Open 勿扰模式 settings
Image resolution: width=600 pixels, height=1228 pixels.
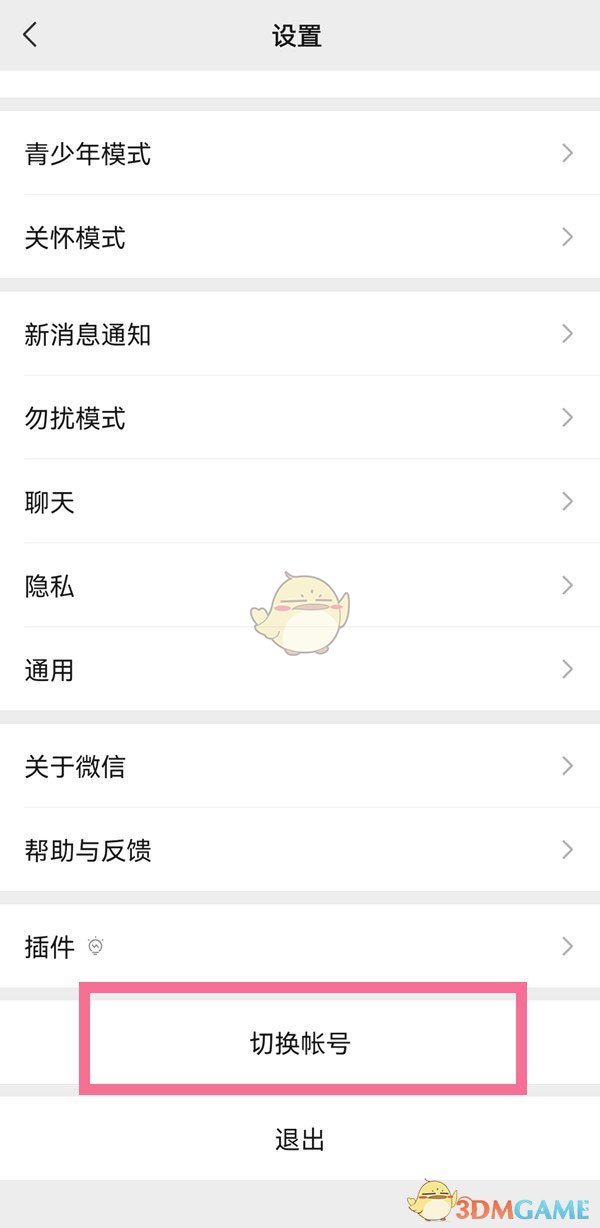[300, 418]
